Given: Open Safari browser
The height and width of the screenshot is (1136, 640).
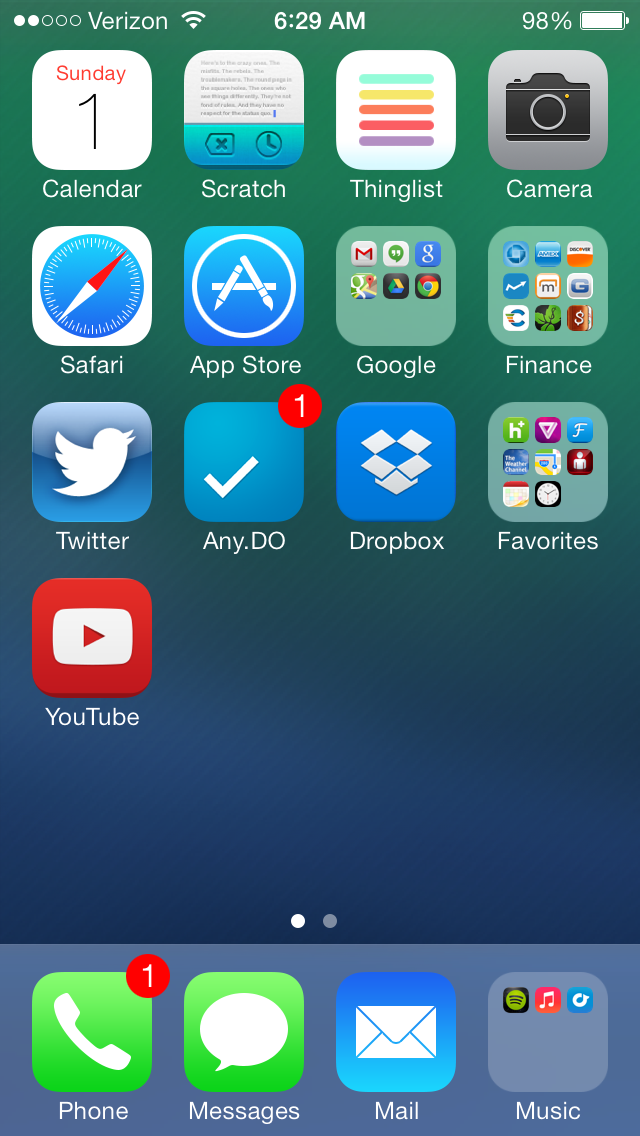Looking at the screenshot, I should pyautogui.click(x=92, y=286).
